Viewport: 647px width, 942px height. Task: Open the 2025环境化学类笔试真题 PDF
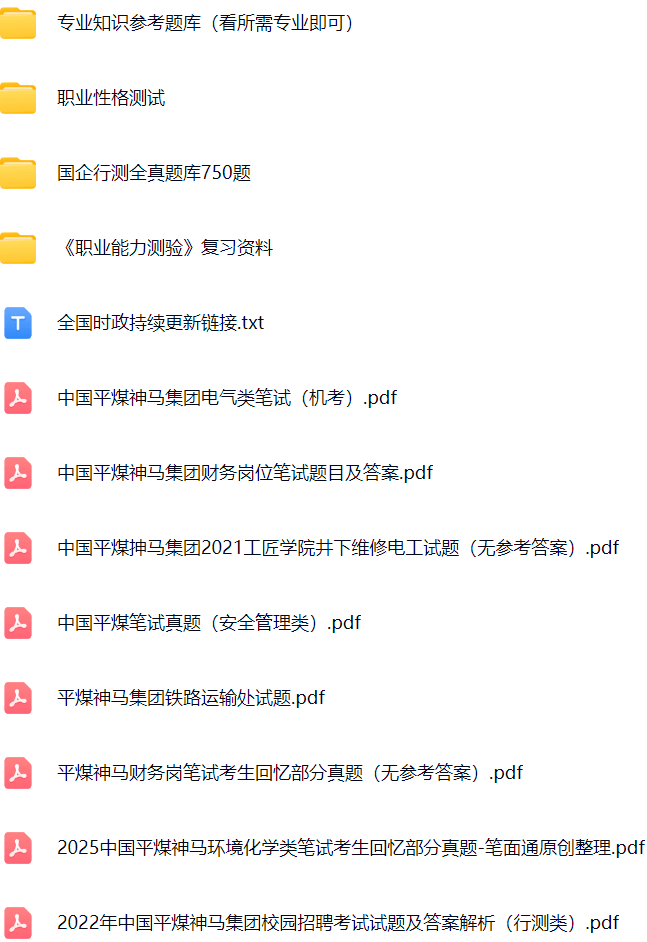[x=350, y=848]
